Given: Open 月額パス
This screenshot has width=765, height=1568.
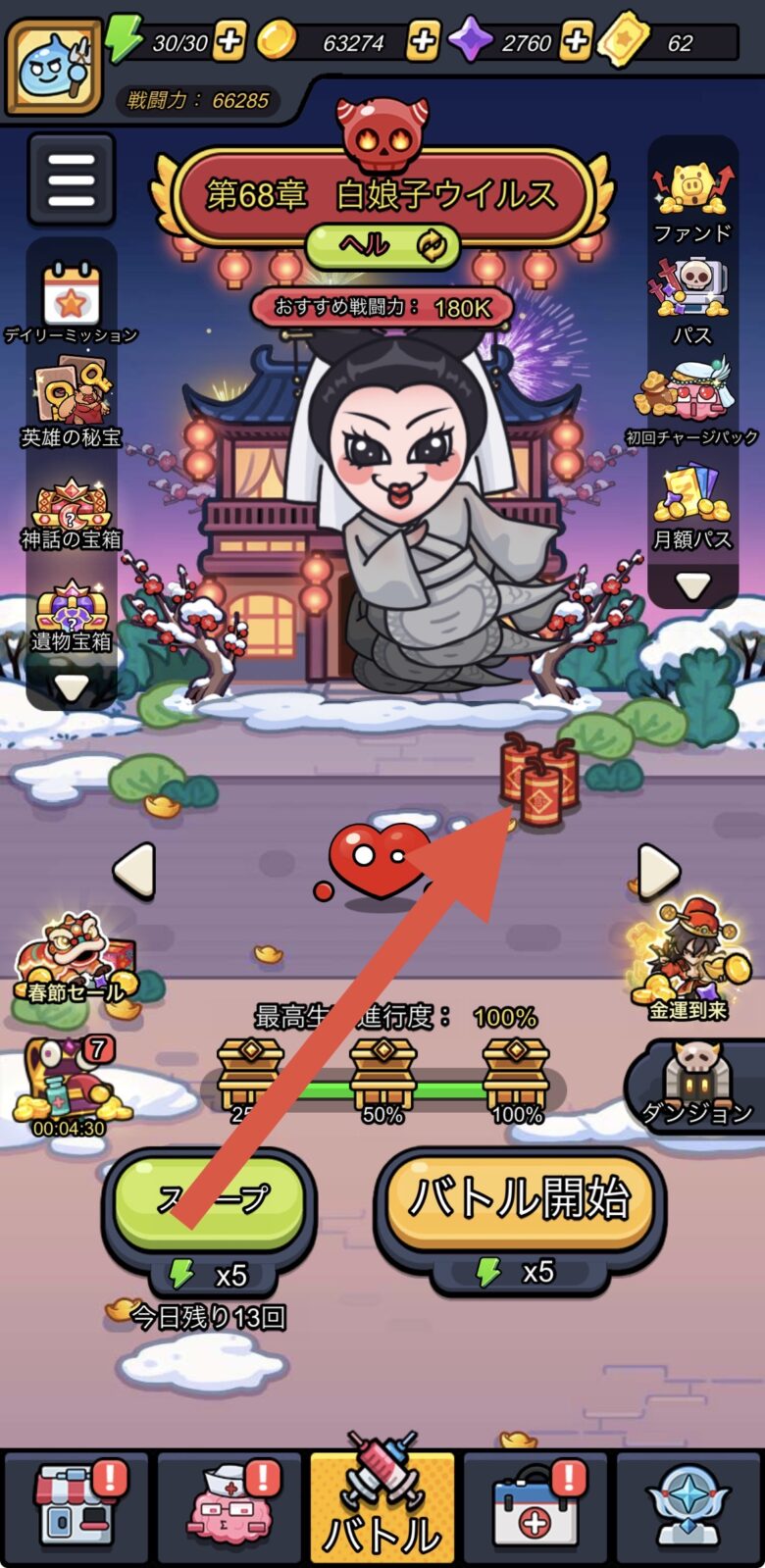Looking at the screenshot, I should pyautogui.click(x=692, y=507).
